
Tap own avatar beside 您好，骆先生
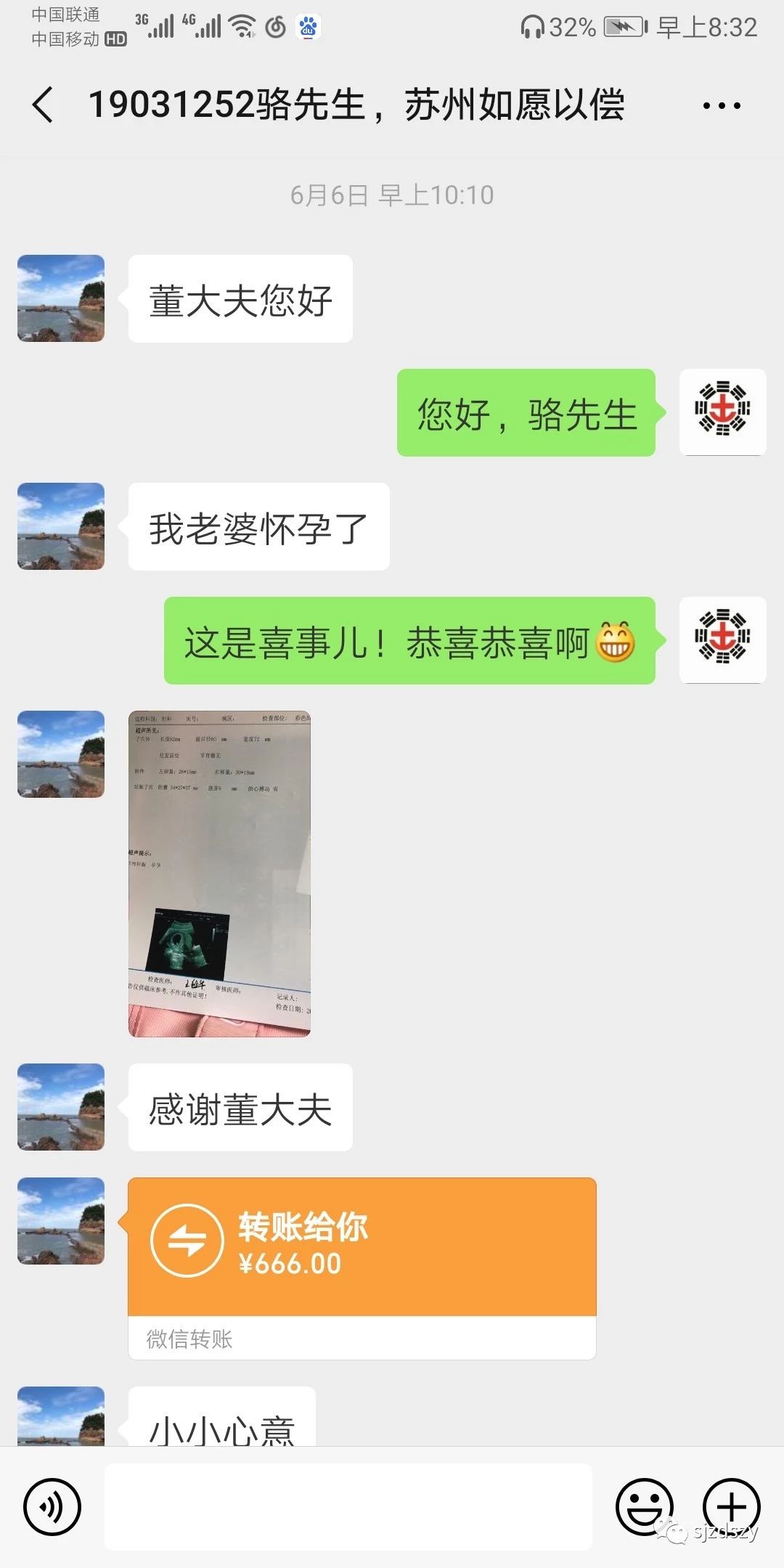(x=723, y=412)
